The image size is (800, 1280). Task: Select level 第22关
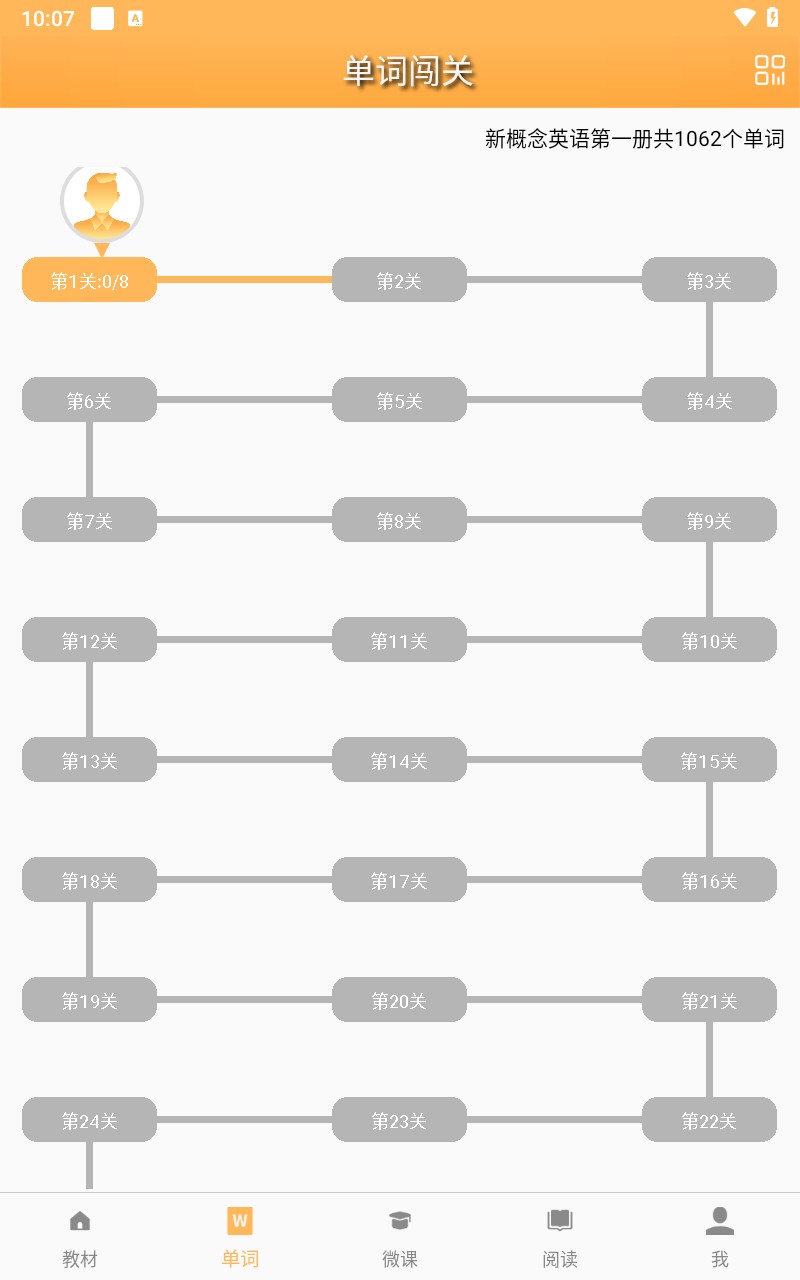tap(710, 1120)
